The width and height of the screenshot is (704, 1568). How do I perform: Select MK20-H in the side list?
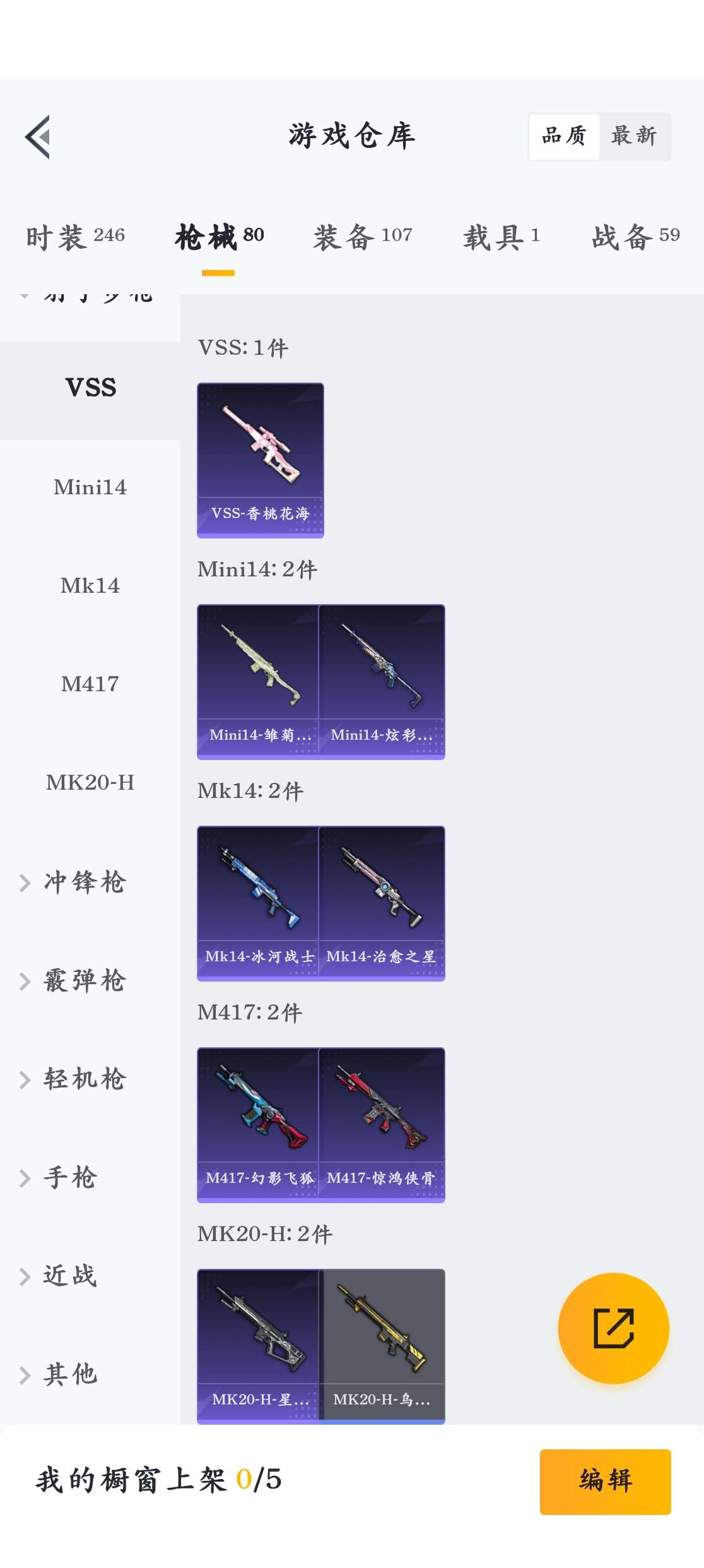tap(90, 783)
